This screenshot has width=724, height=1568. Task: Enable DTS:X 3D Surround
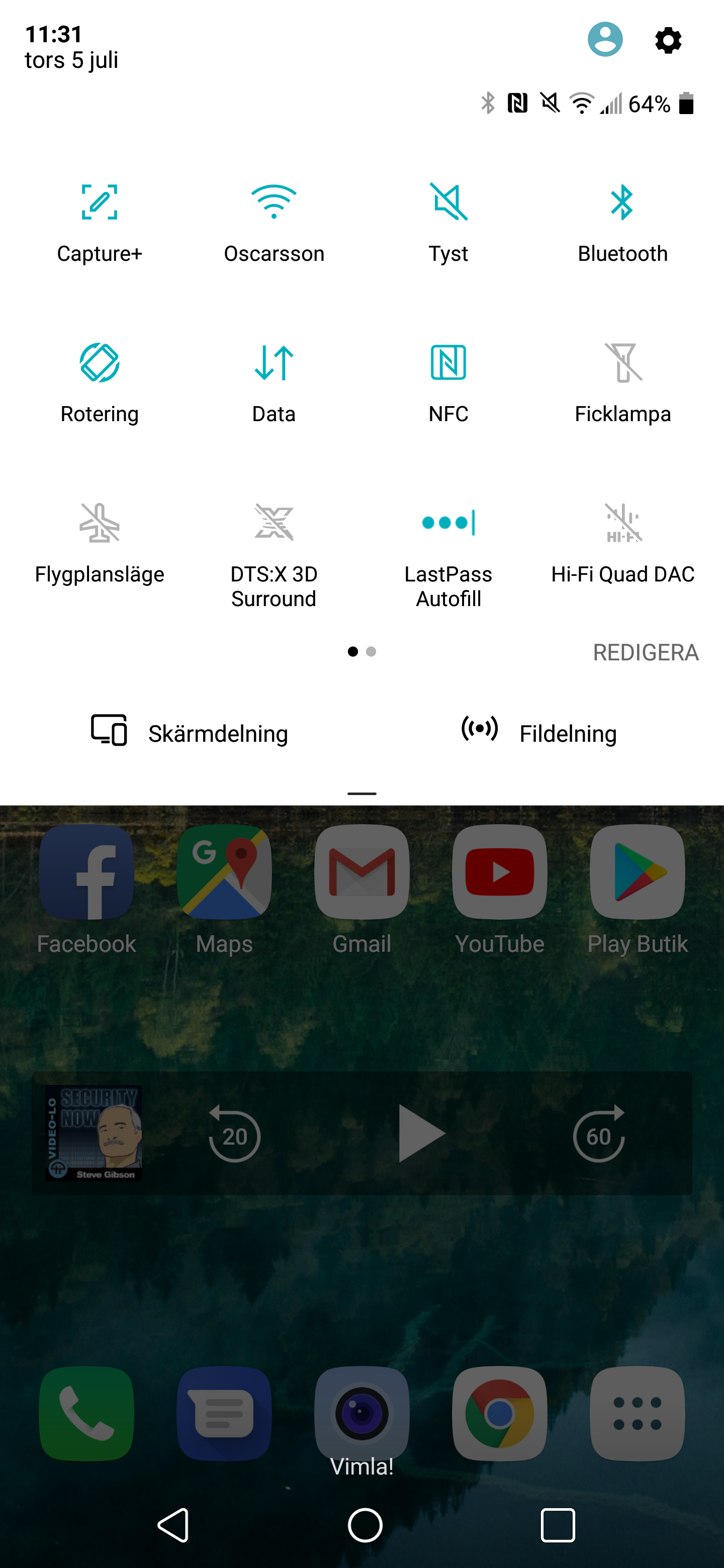pos(274,524)
